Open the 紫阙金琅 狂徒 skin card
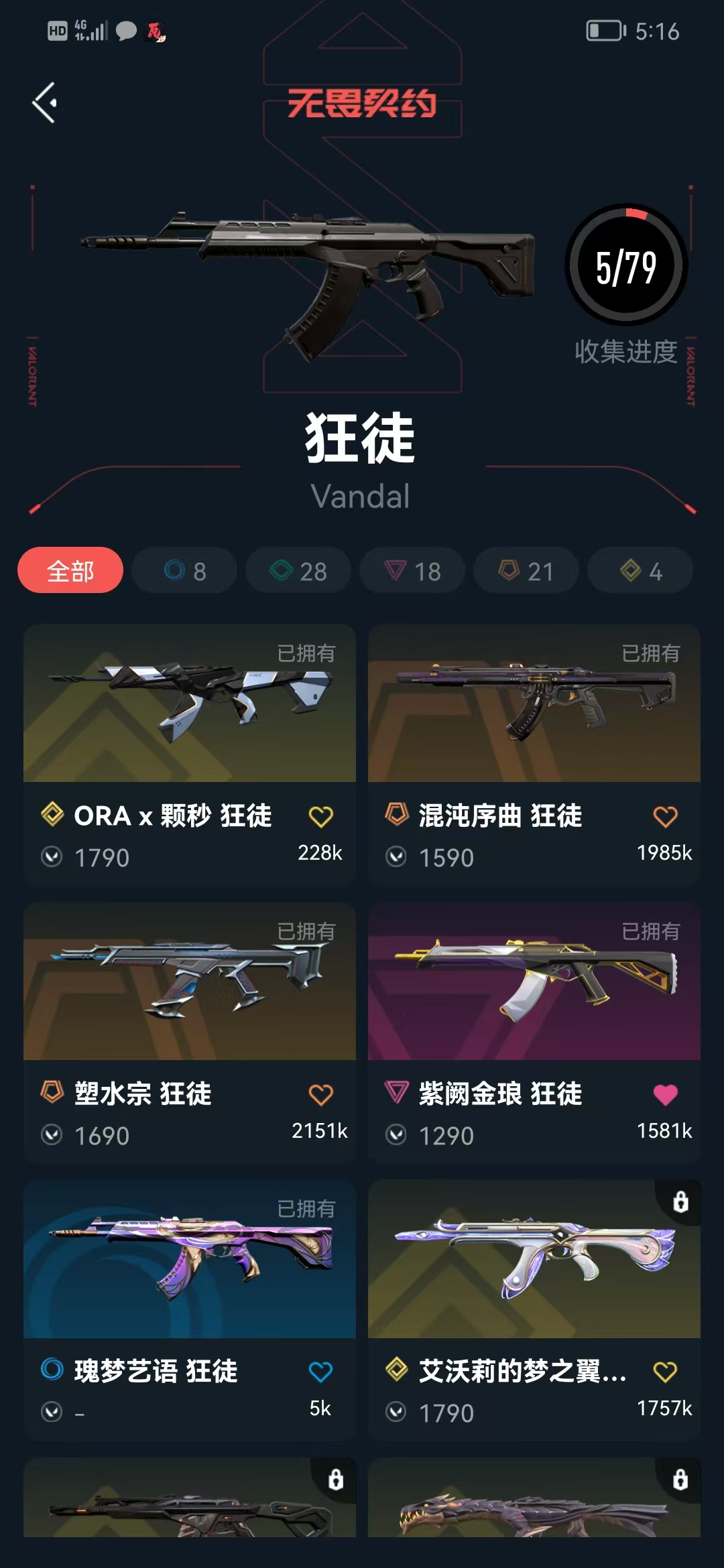This screenshot has height=1568, width=724. pyautogui.click(x=534, y=982)
